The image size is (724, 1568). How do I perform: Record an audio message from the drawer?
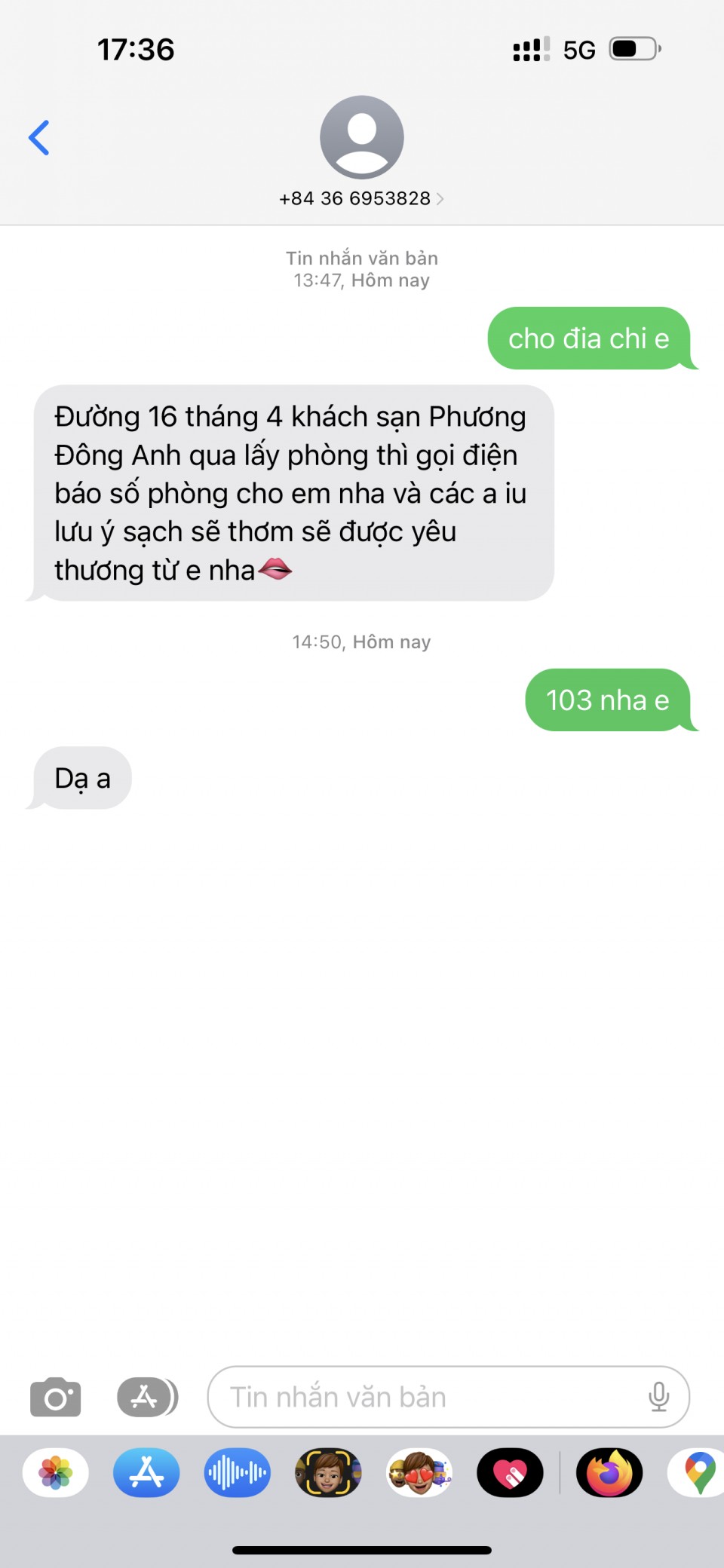(237, 1472)
